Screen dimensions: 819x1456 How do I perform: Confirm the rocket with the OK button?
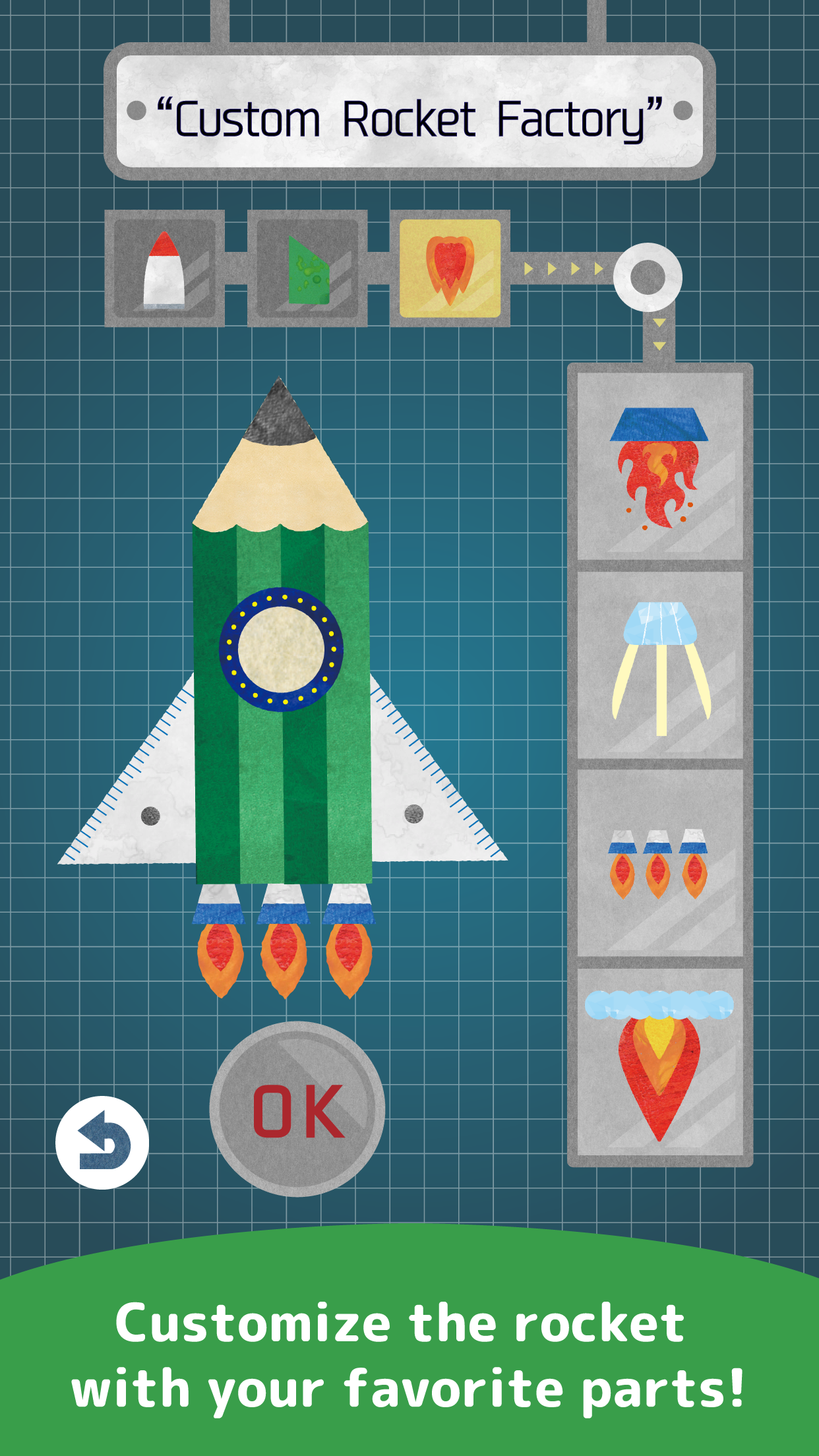[x=297, y=1109]
